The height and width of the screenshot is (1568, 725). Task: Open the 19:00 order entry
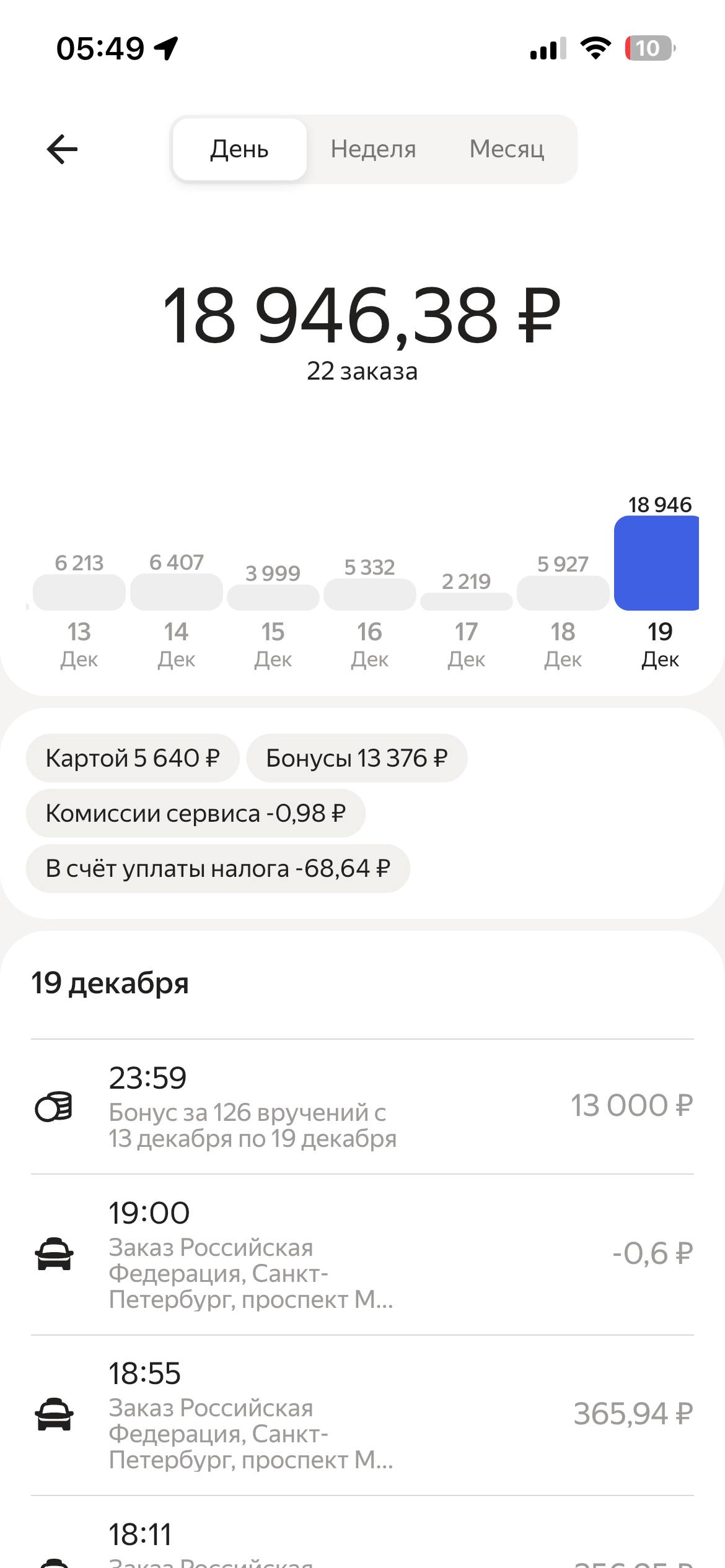[362, 1254]
